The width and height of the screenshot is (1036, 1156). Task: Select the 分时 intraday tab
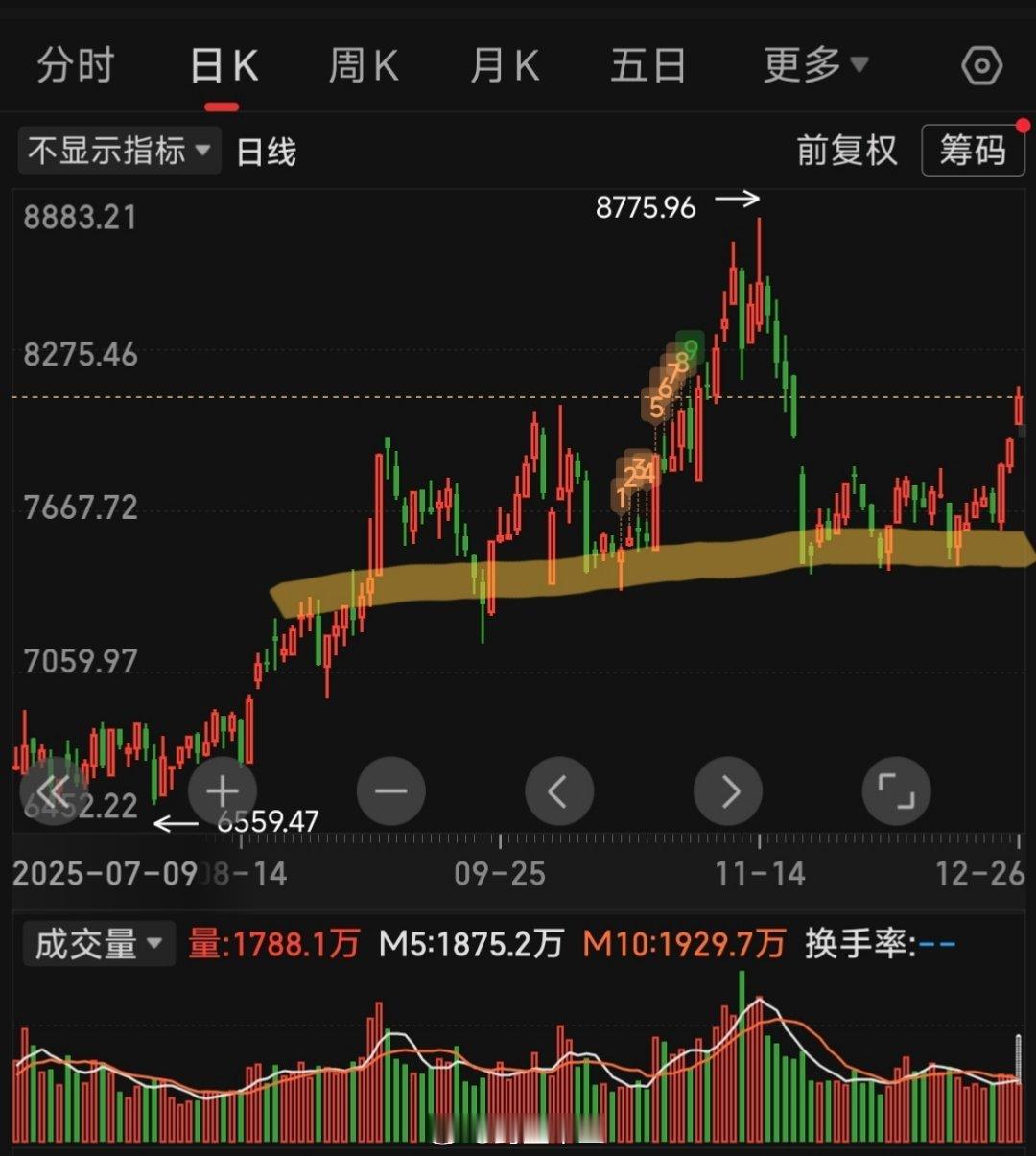[76, 64]
